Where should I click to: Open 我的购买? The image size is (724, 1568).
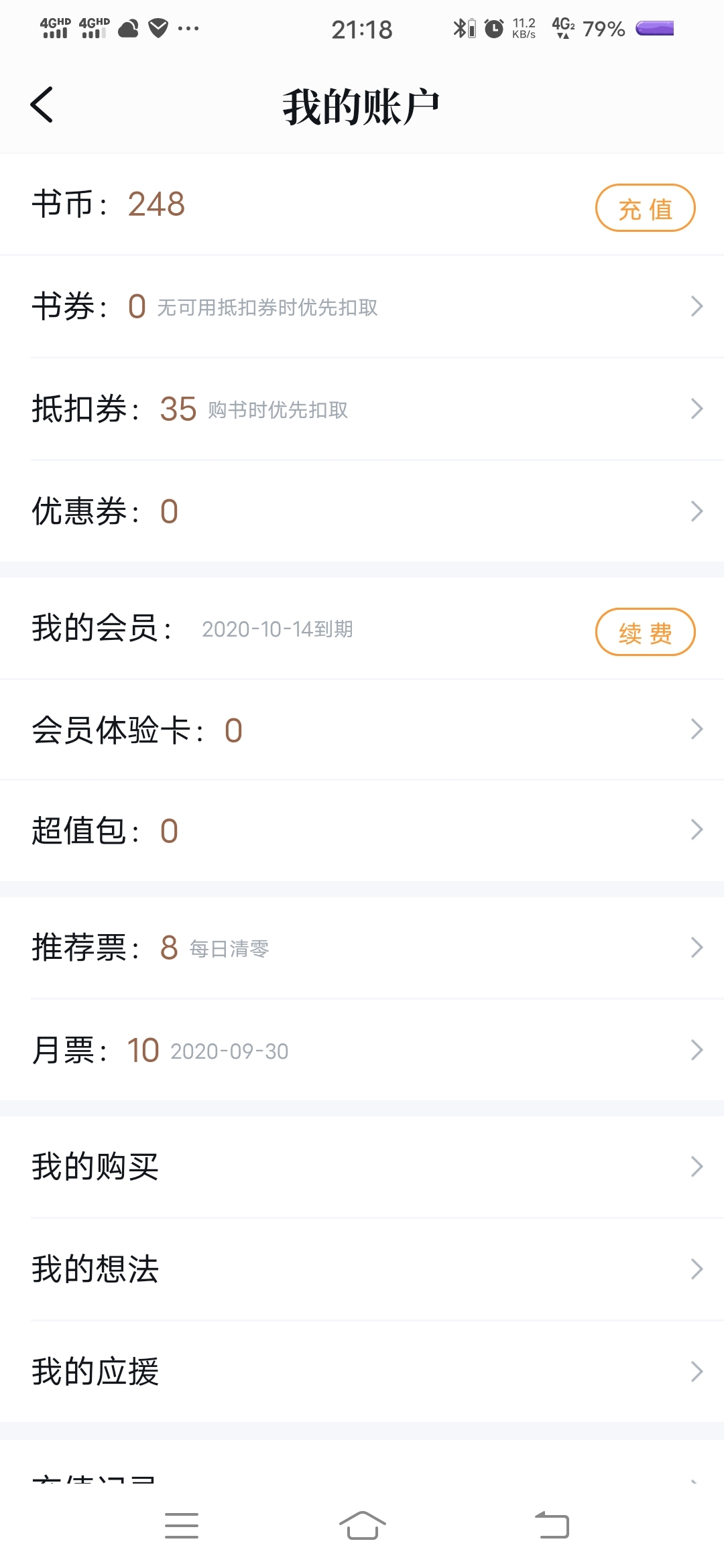[362, 1167]
